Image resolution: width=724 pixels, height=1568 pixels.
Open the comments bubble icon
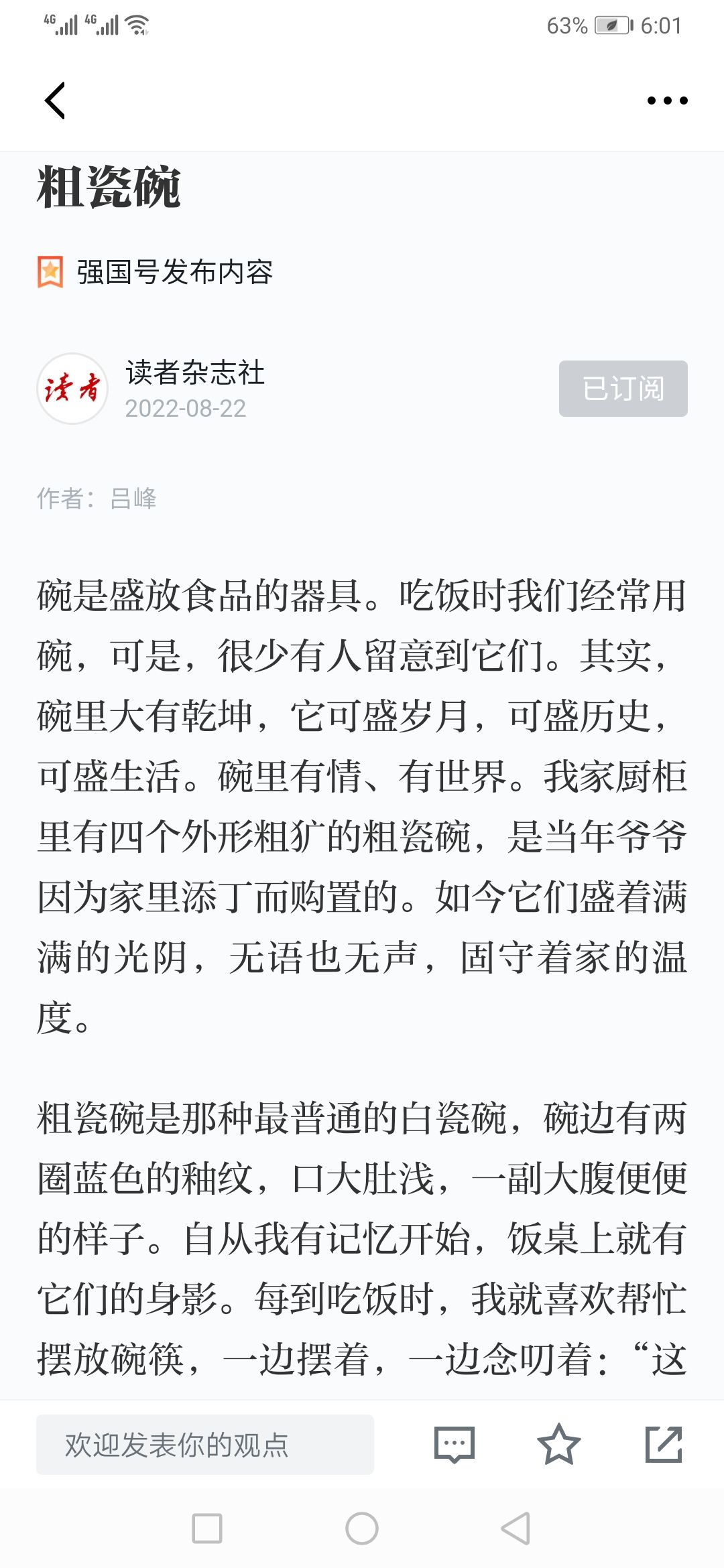pyautogui.click(x=455, y=1445)
